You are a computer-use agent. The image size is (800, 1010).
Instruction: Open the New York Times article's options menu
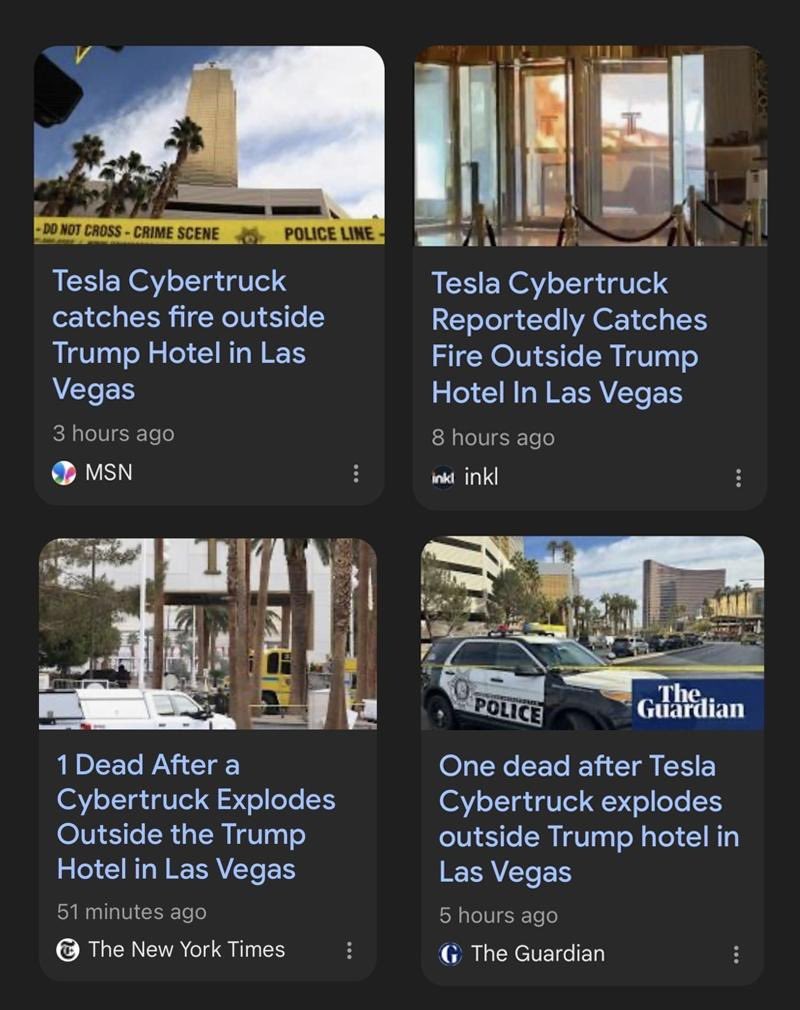(348, 950)
